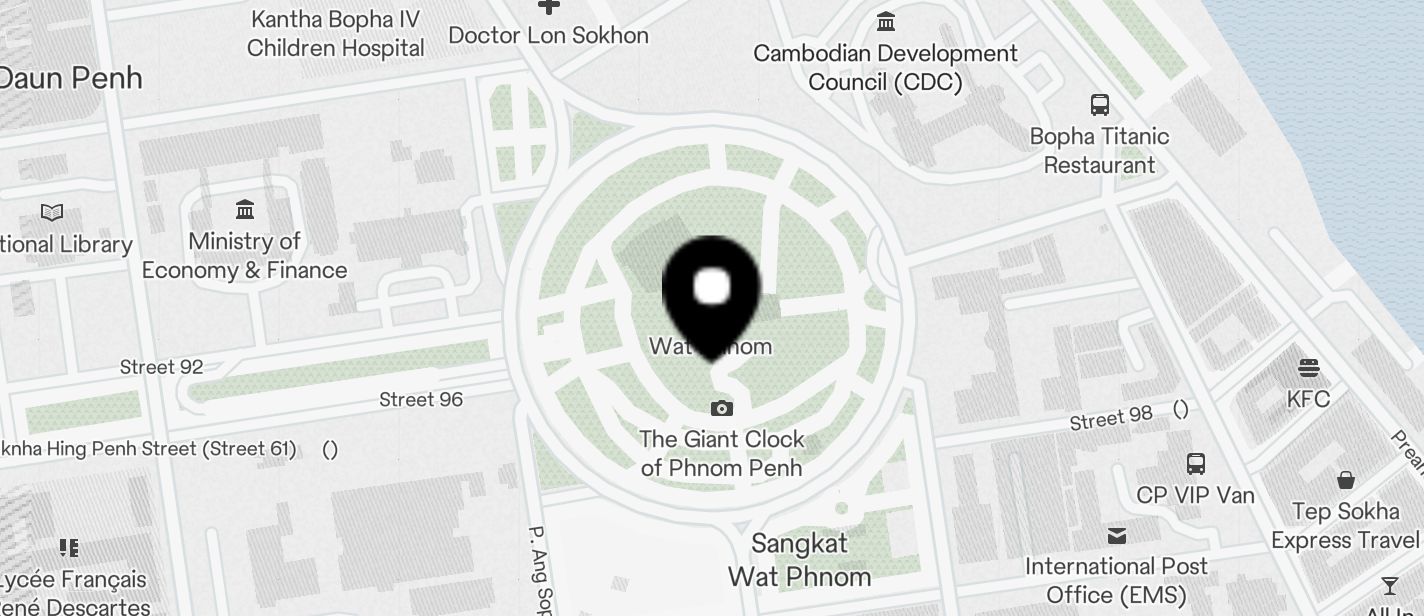The image size is (1424, 616).
Task: Tap the KFC restaurant marker
Action: pos(1308,368)
